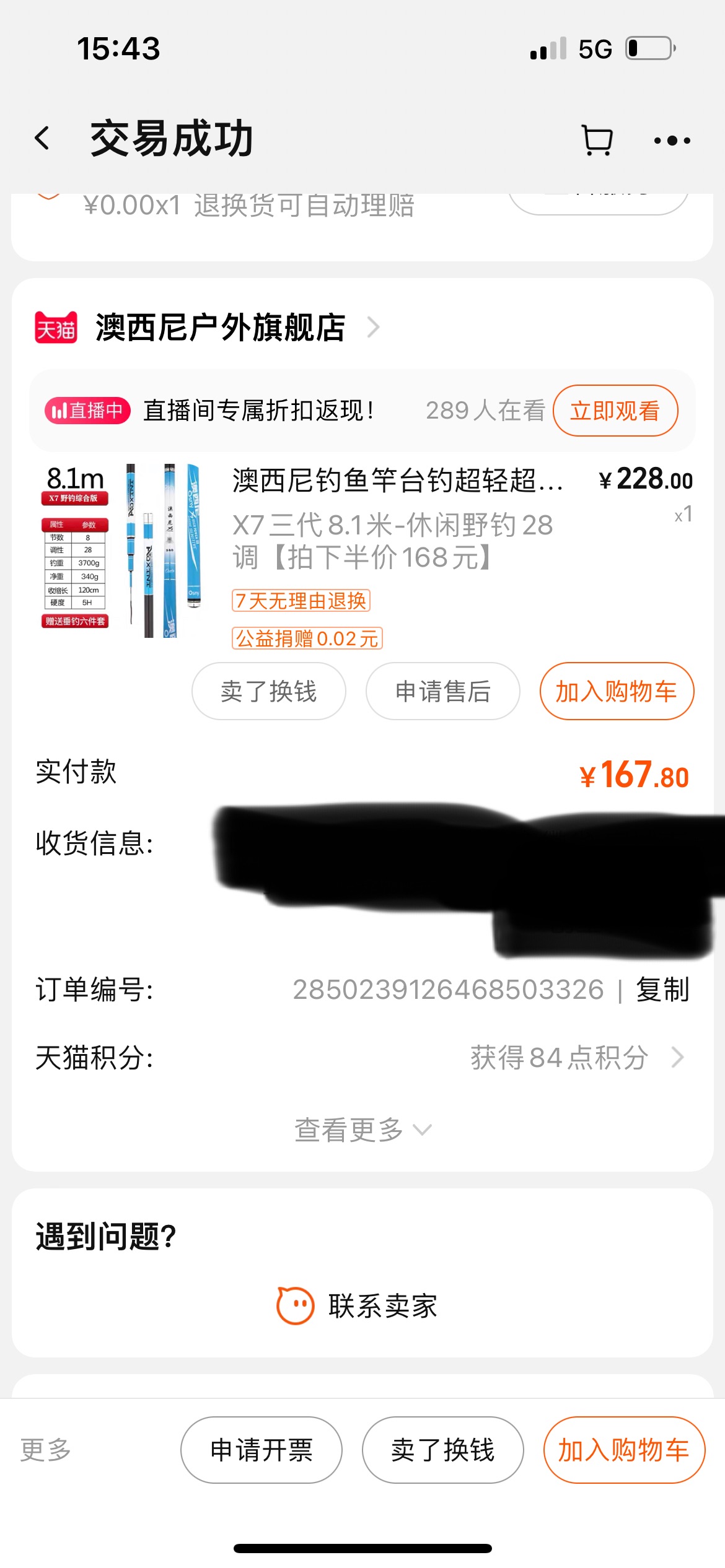The image size is (725, 1568).
Task: Tap 更多 in the bottom bar
Action: coord(46,1450)
